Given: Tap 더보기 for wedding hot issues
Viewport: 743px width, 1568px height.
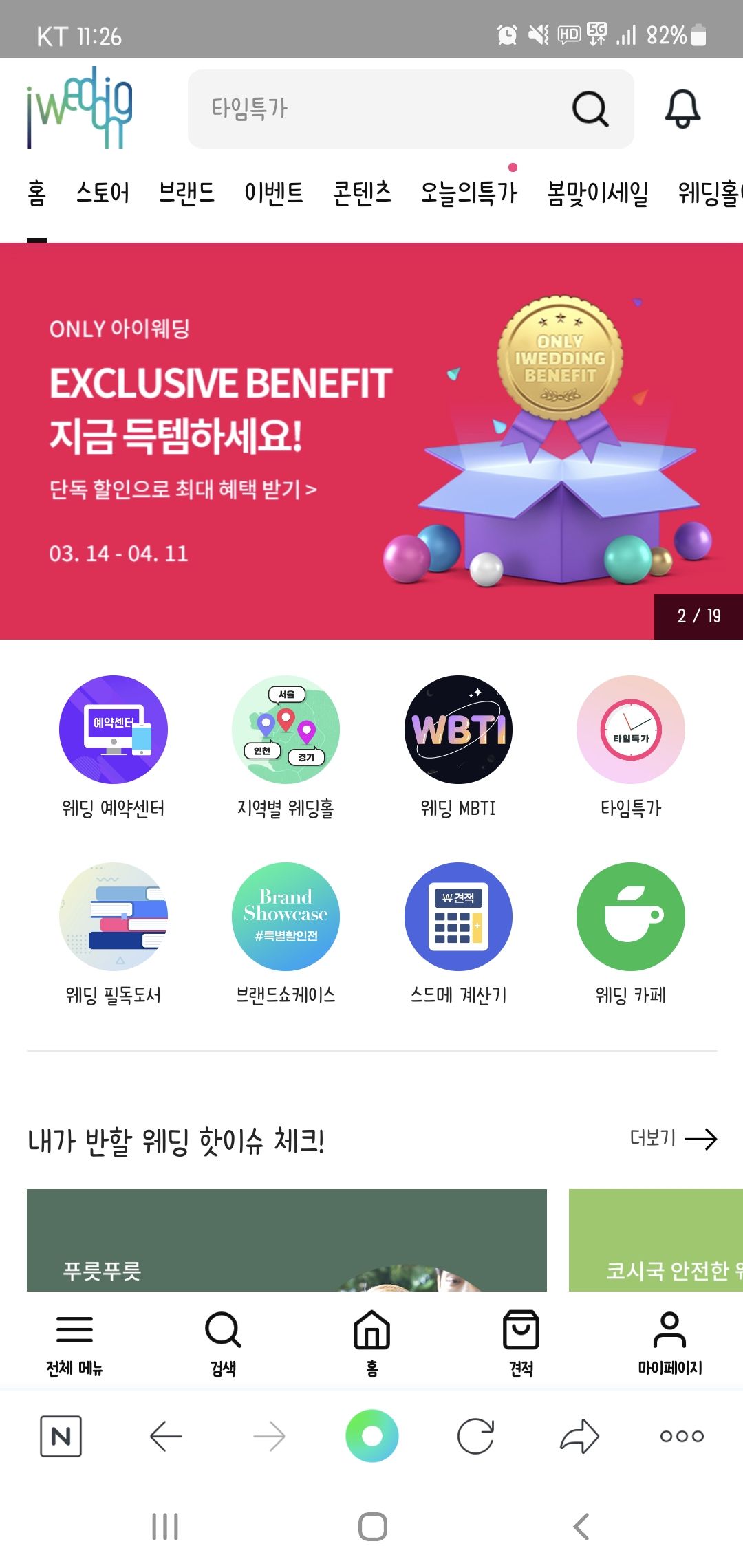Looking at the screenshot, I should (673, 1139).
